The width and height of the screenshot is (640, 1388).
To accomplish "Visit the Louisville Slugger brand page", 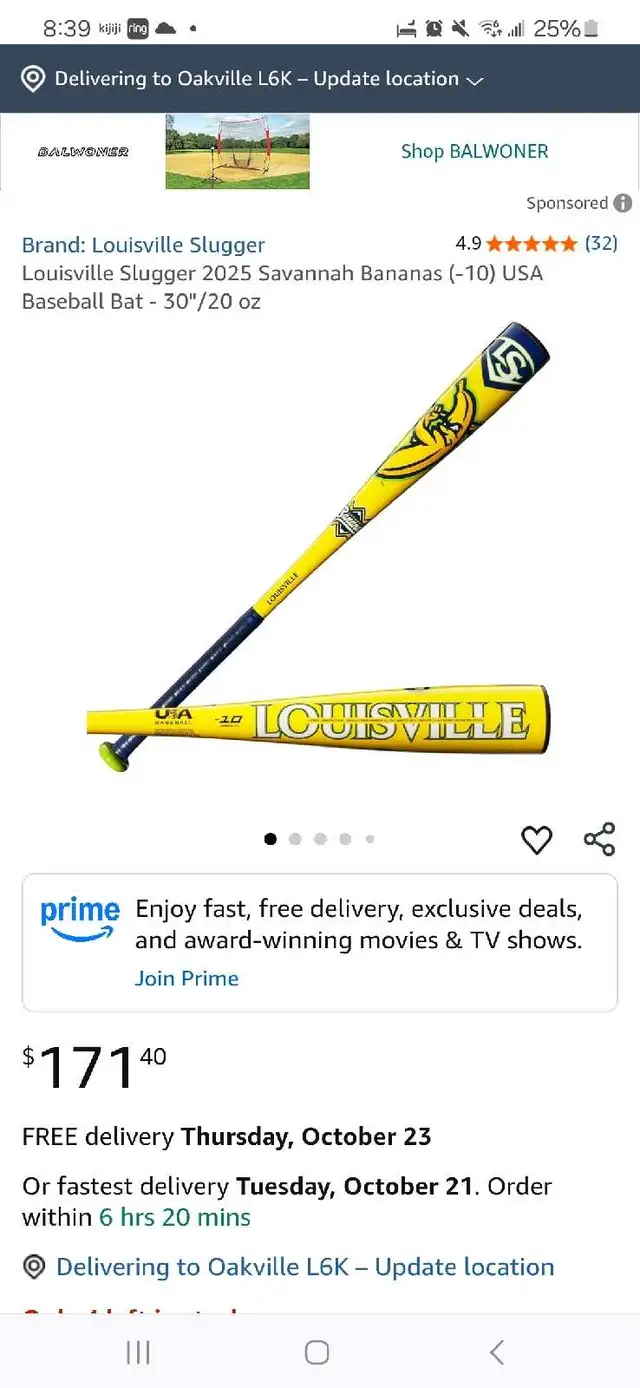I will point(143,245).
